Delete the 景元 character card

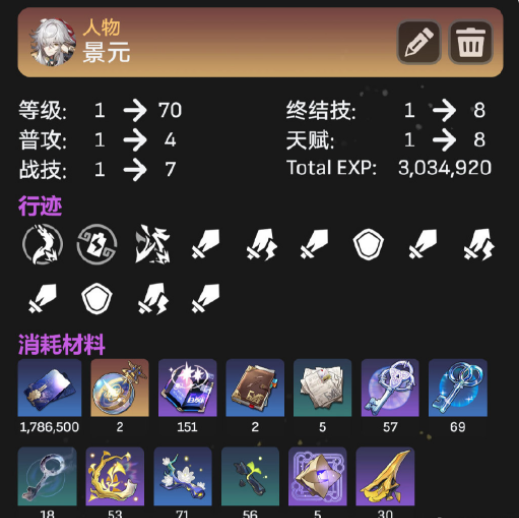coord(470,42)
